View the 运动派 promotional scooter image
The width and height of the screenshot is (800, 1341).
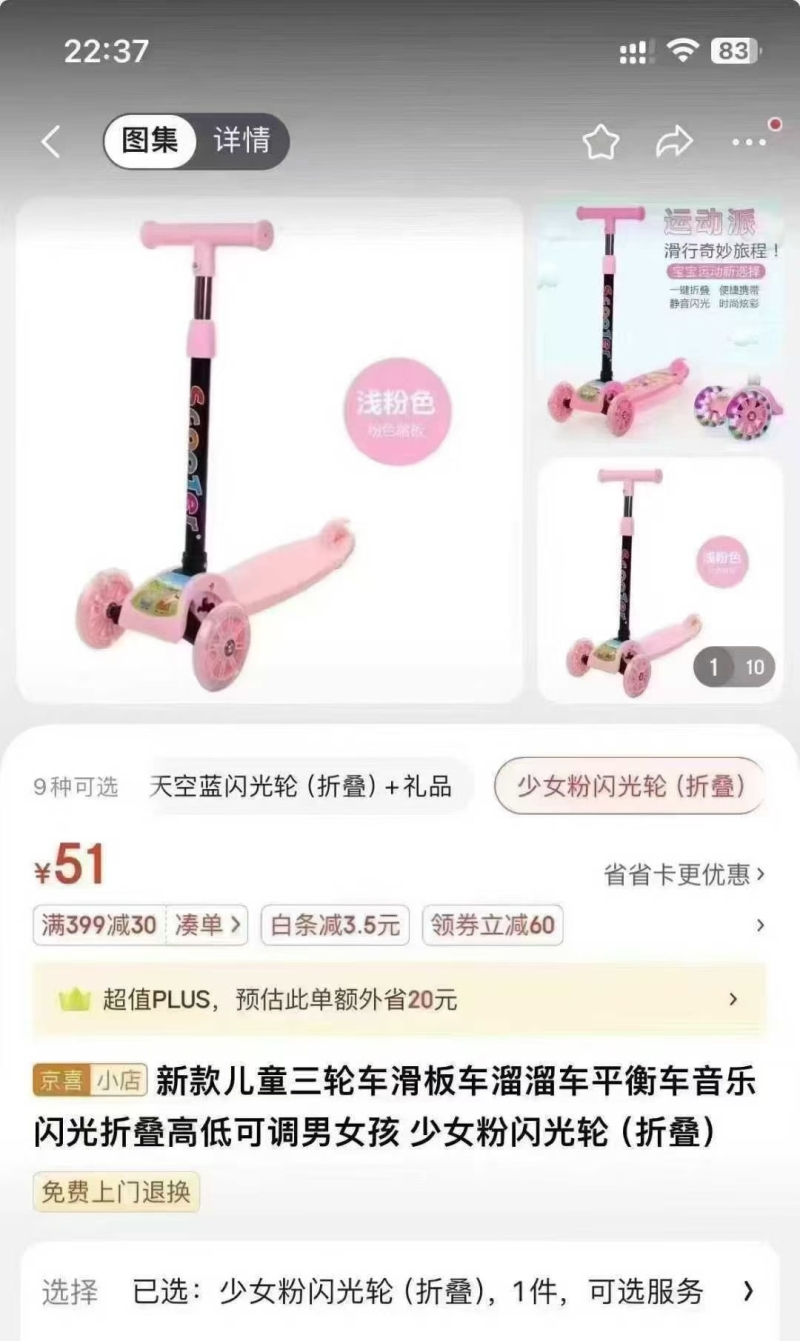[660, 322]
